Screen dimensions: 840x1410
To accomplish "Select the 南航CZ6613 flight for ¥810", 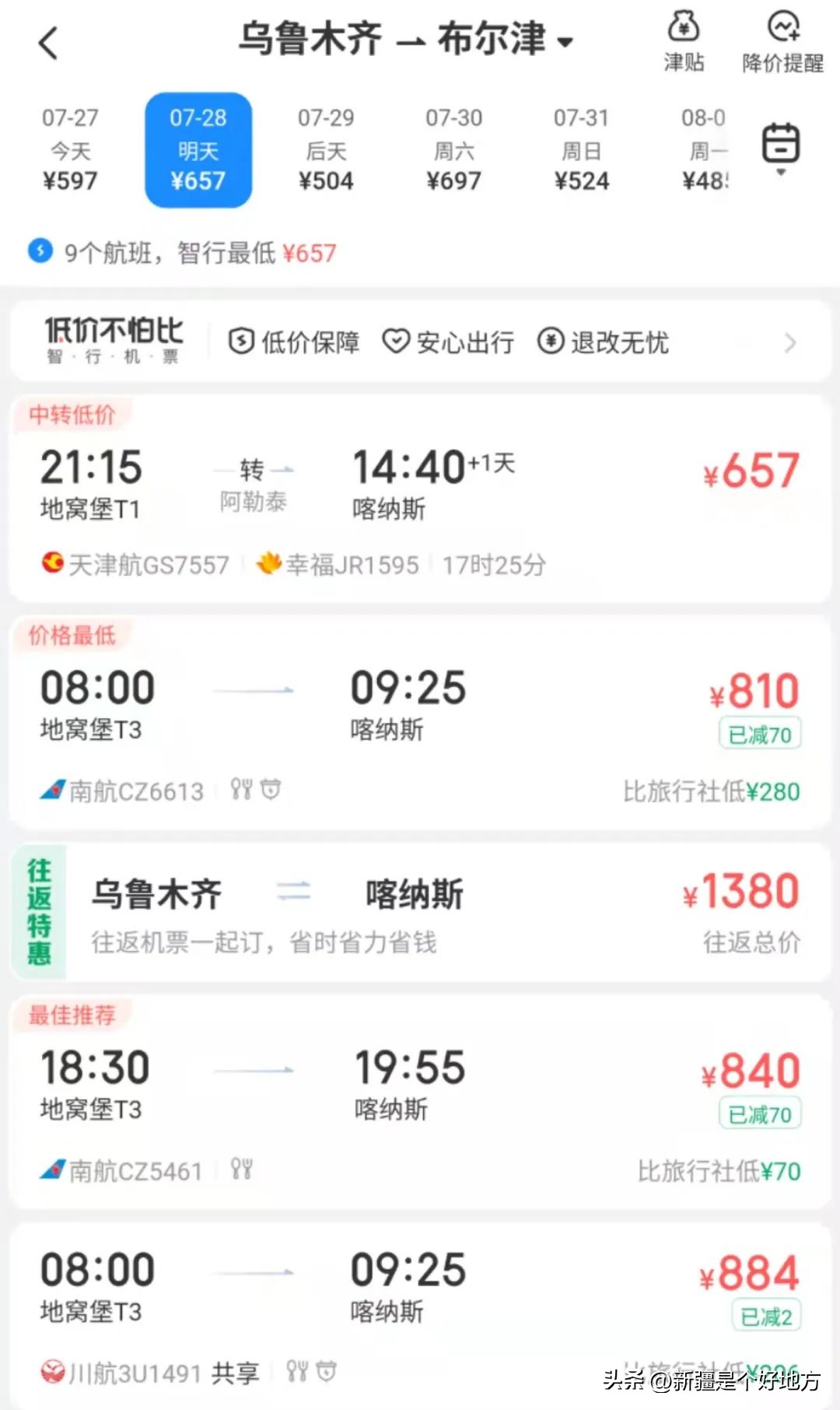I will [x=420, y=724].
